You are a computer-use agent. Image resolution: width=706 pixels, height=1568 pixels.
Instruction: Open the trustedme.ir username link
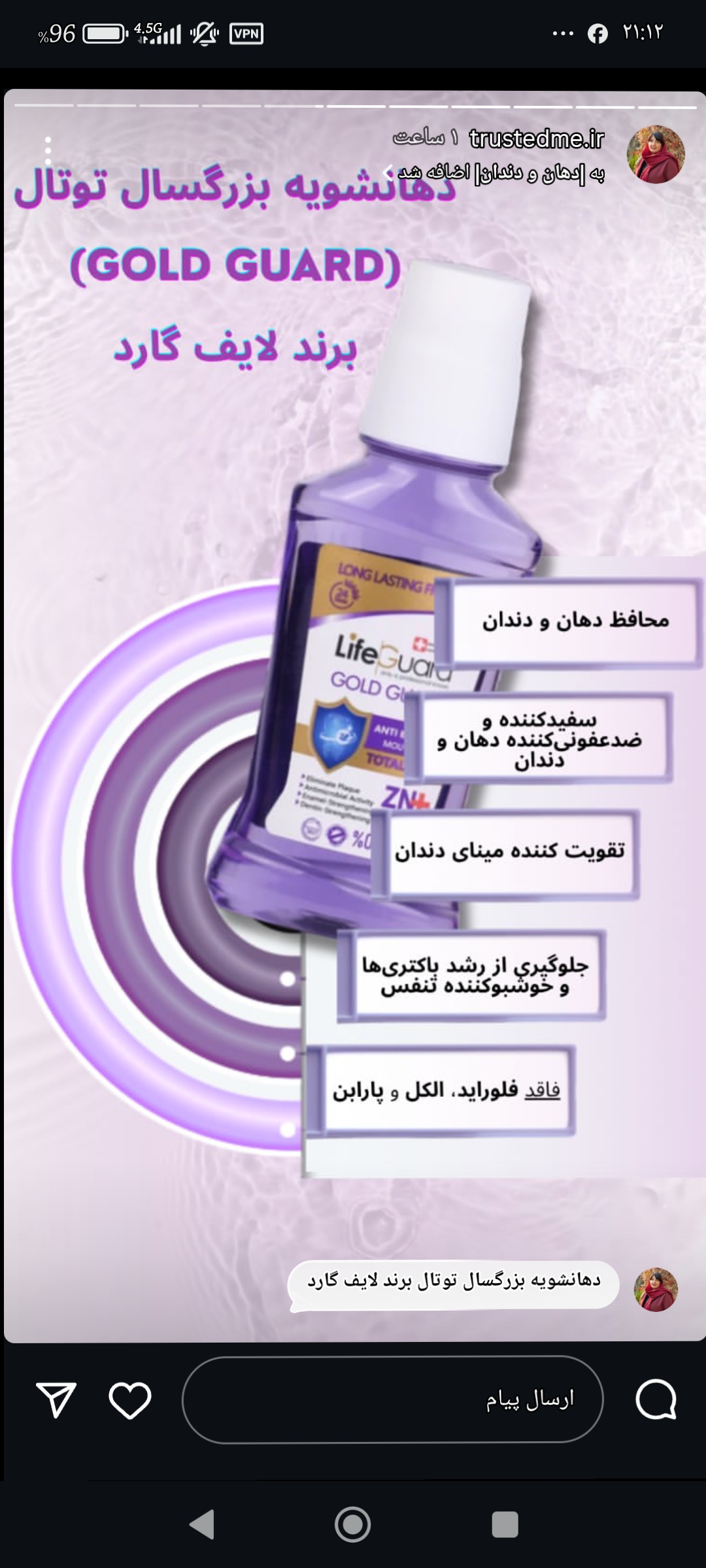click(537, 139)
